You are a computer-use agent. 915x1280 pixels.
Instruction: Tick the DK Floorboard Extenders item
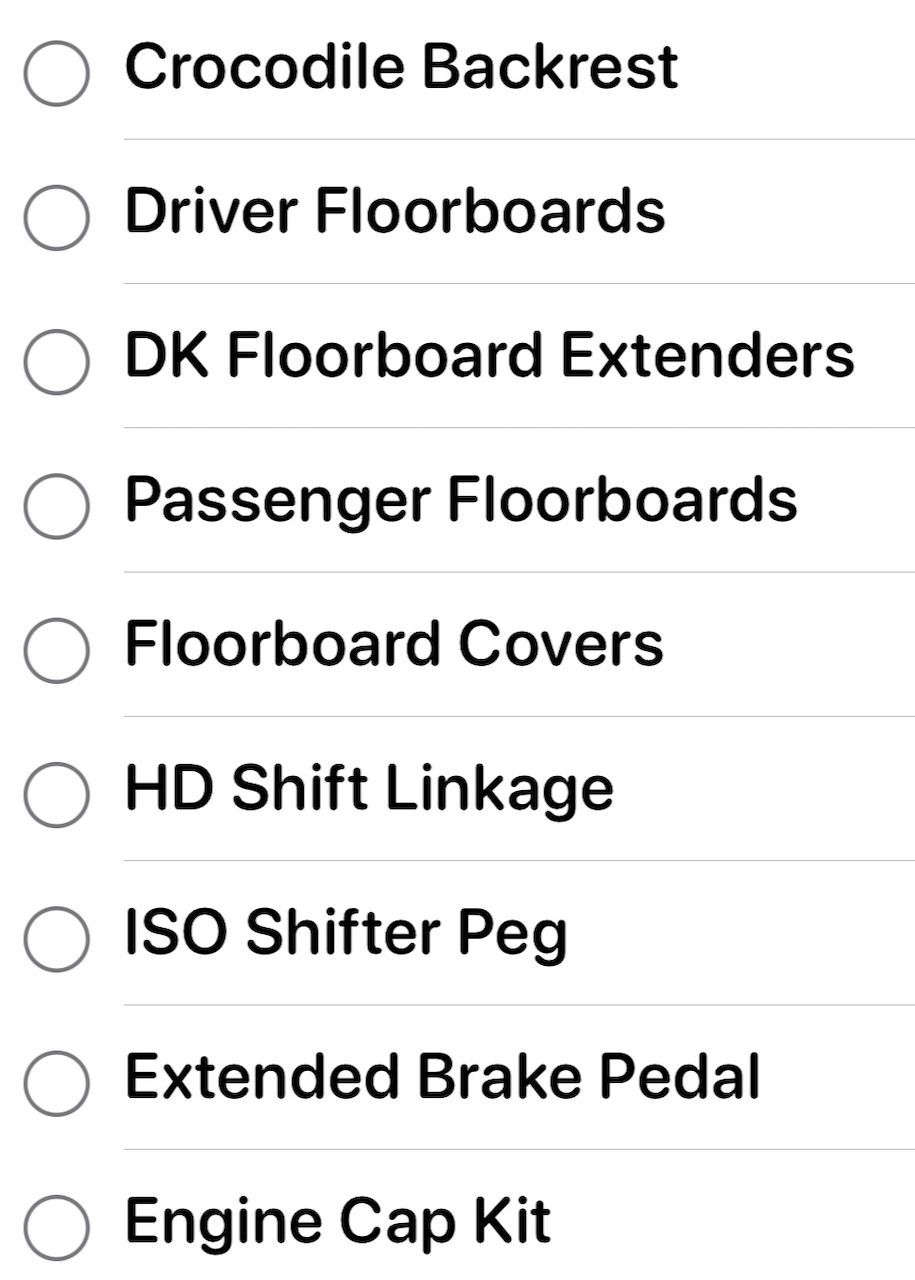56,361
